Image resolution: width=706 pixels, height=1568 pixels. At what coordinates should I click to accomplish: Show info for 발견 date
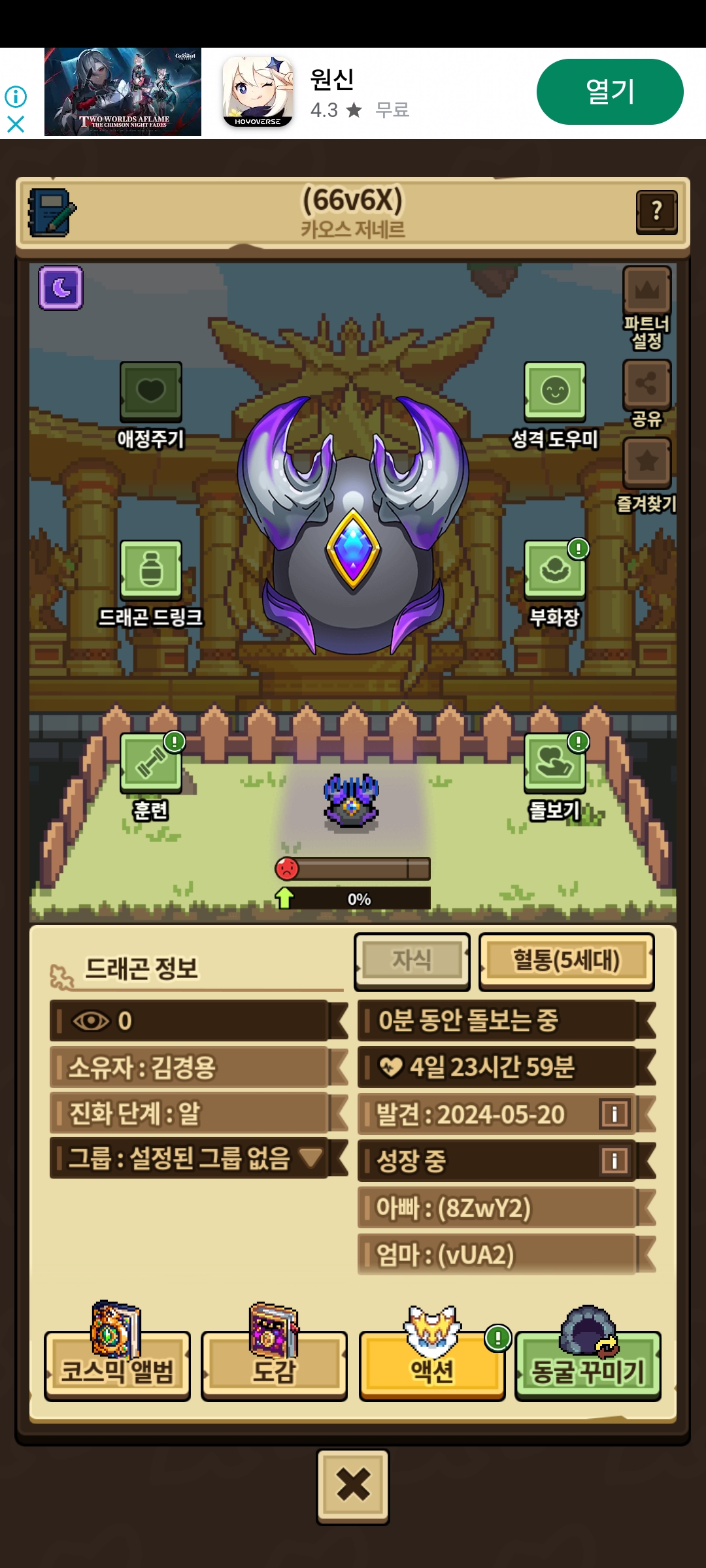pos(614,1114)
